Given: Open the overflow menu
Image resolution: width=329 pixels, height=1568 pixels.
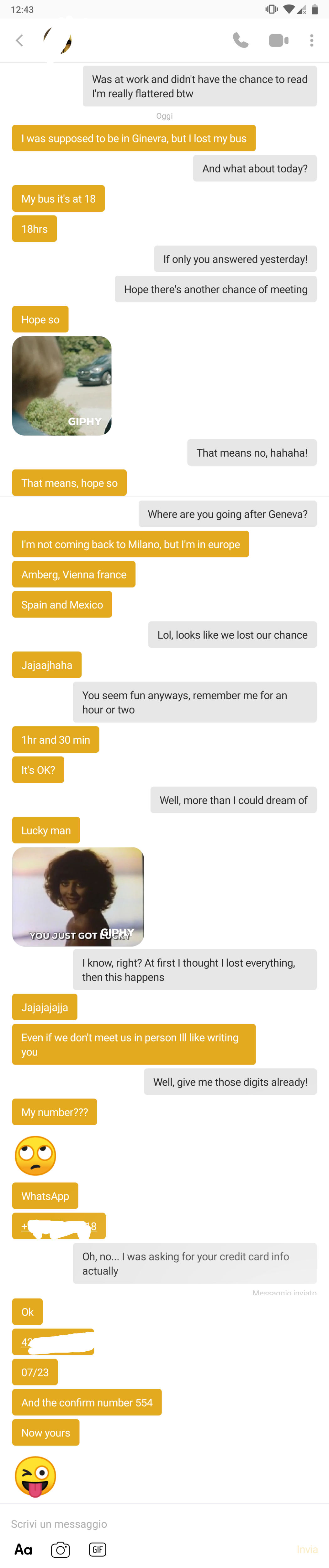Looking at the screenshot, I should pos(311,41).
